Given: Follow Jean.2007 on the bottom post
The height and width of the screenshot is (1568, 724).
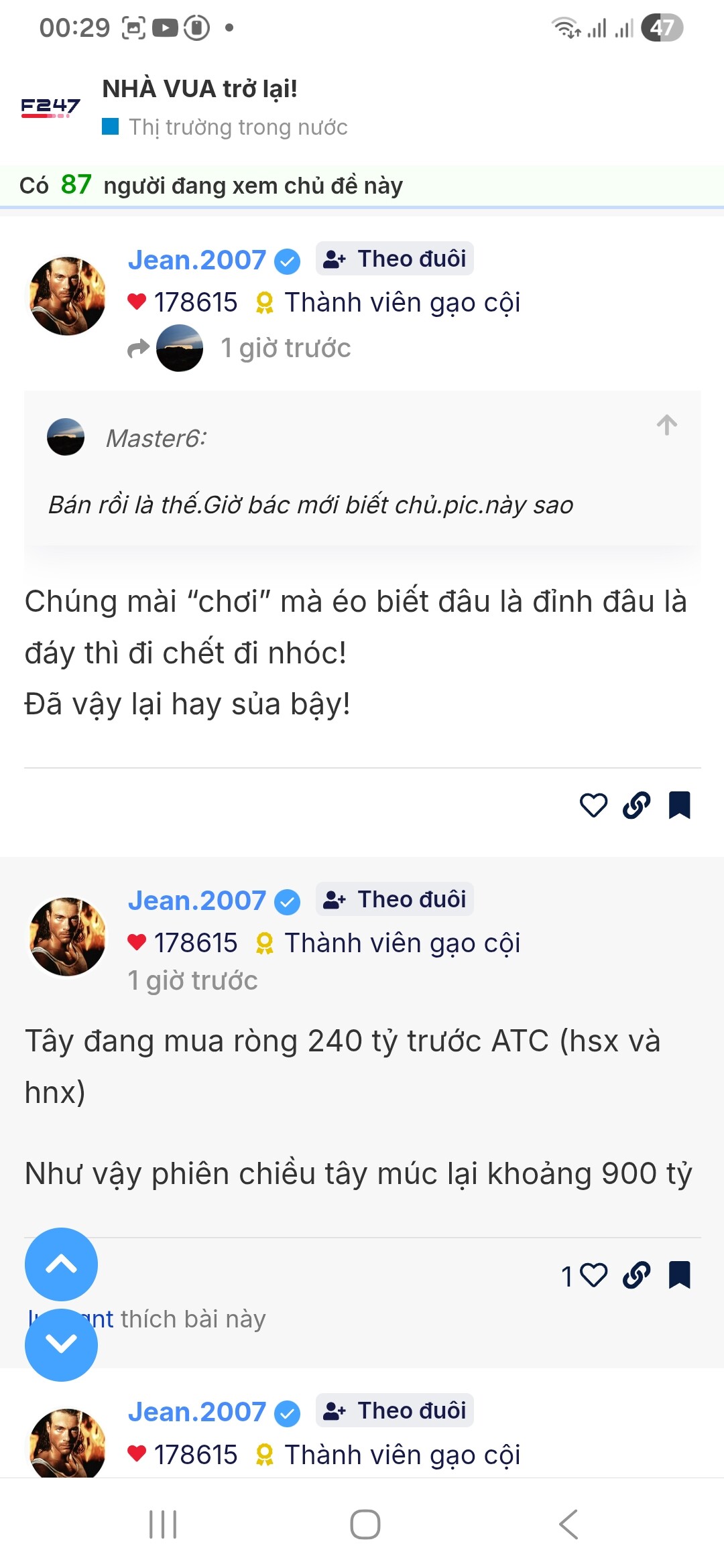Looking at the screenshot, I should point(395,1411).
